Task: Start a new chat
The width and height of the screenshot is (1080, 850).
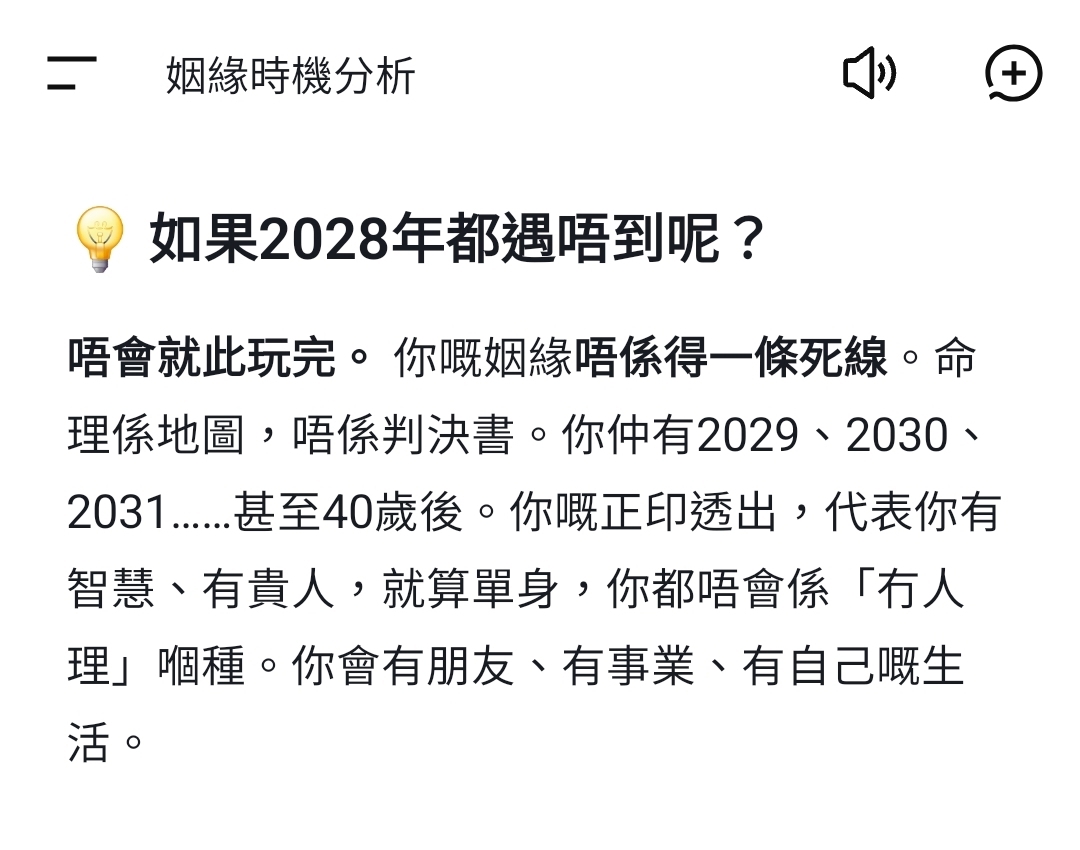Action: pos(1013,73)
